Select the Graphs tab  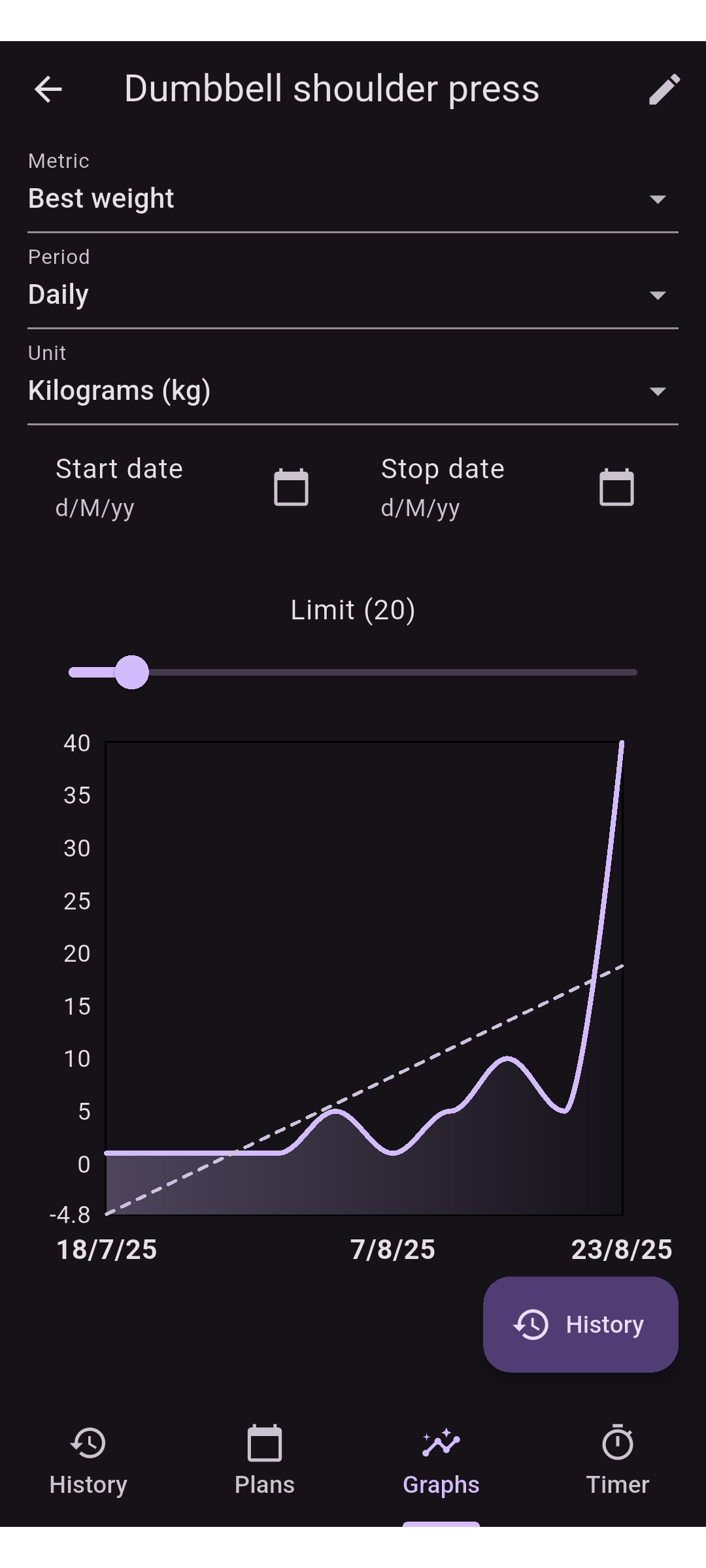(x=441, y=1461)
